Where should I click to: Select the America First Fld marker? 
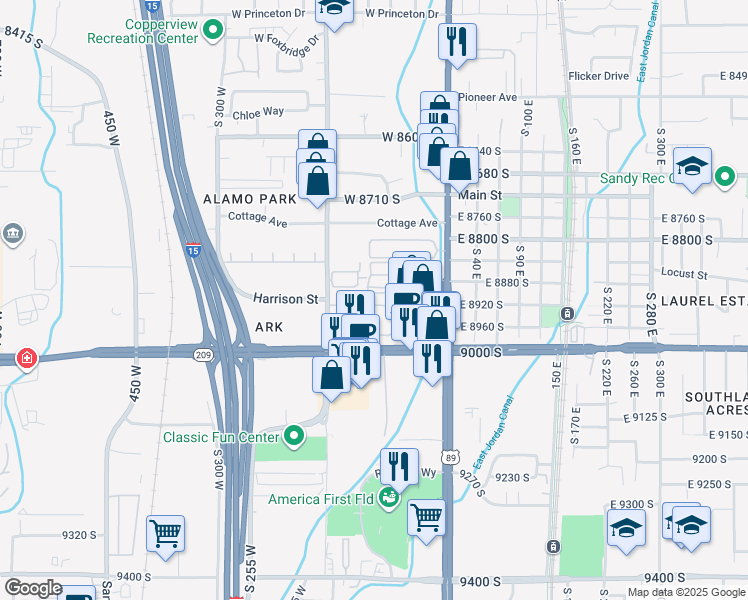(x=390, y=497)
